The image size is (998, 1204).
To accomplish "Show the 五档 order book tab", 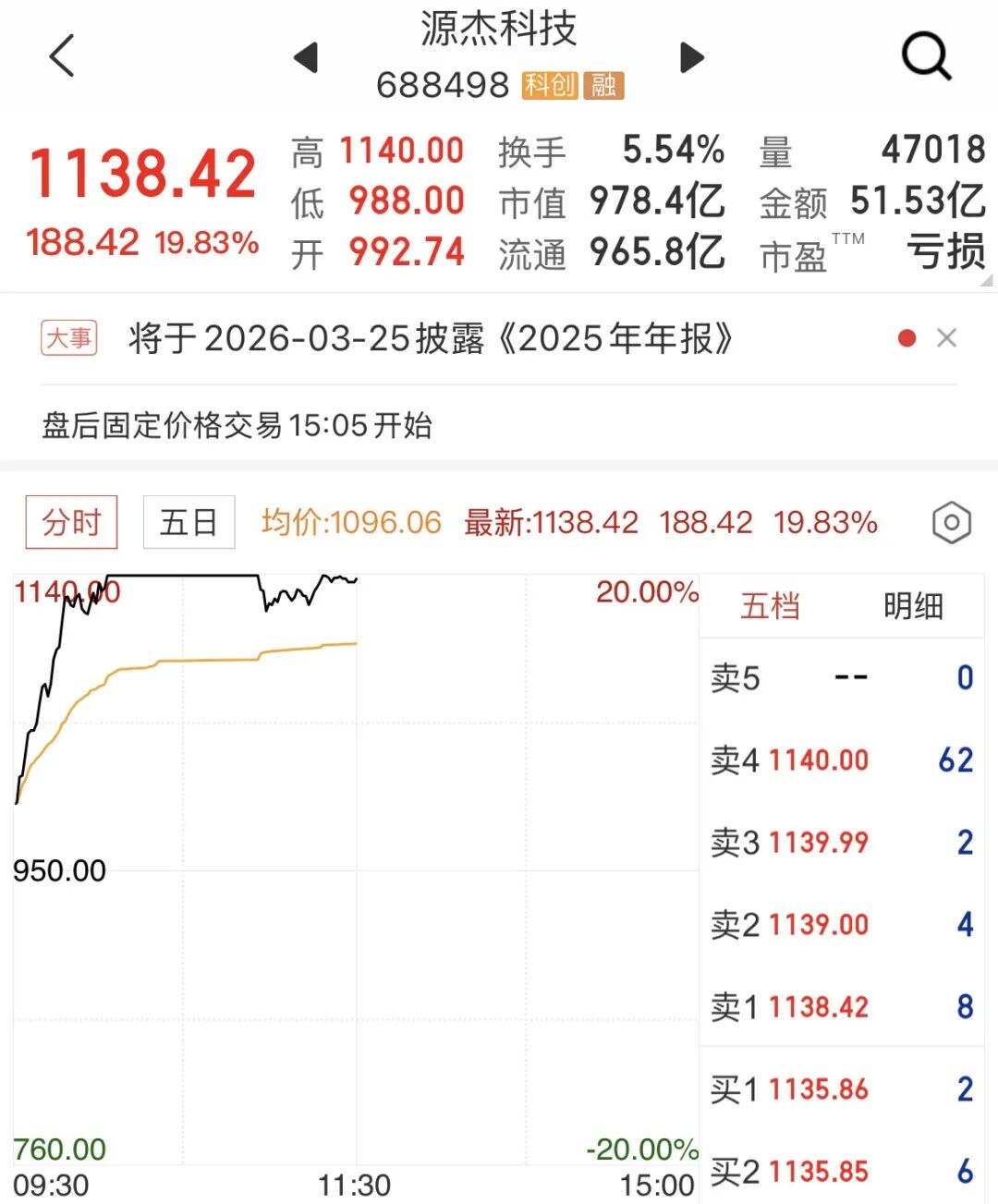I will (x=770, y=606).
